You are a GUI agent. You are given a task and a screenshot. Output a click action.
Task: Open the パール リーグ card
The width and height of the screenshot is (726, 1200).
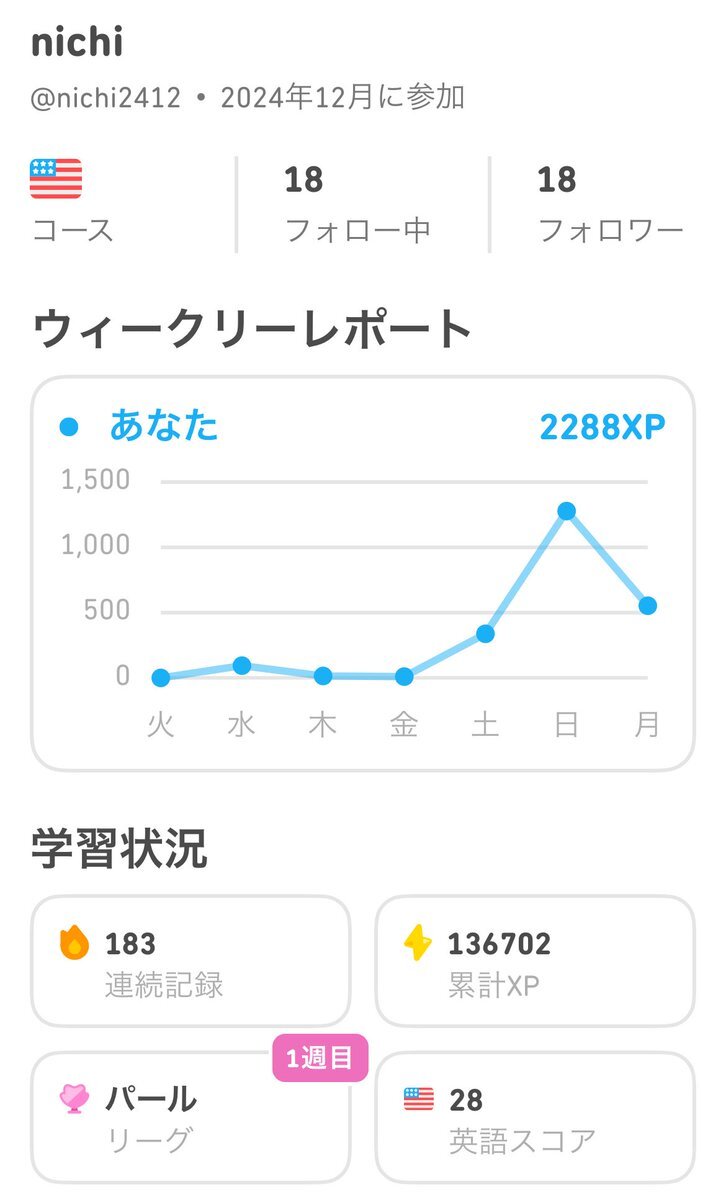pos(191,1117)
